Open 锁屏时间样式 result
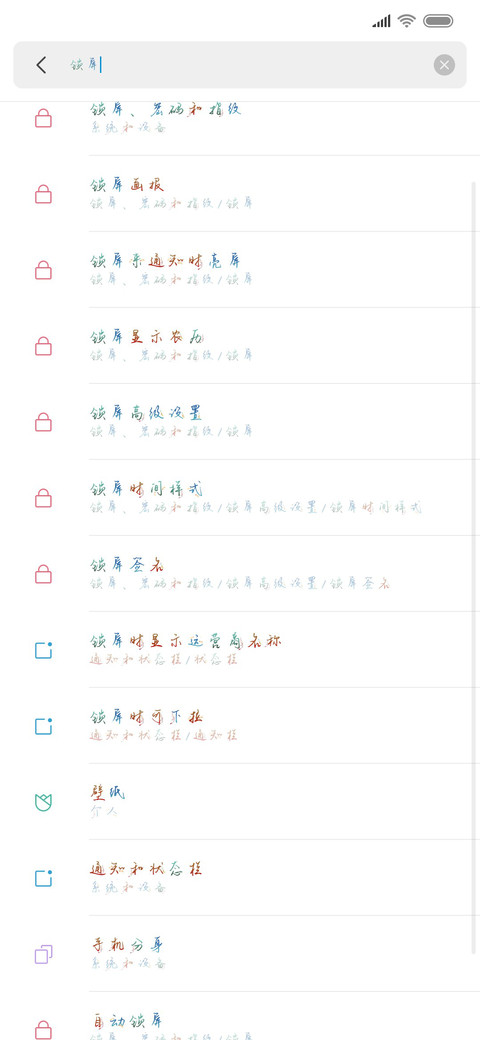The image size is (480, 1040). (x=240, y=497)
